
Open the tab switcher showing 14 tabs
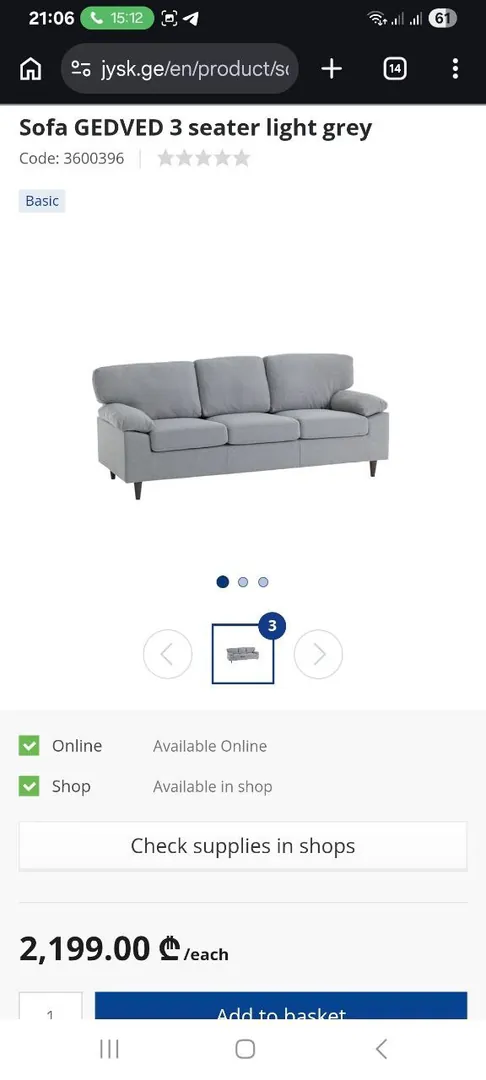[394, 68]
